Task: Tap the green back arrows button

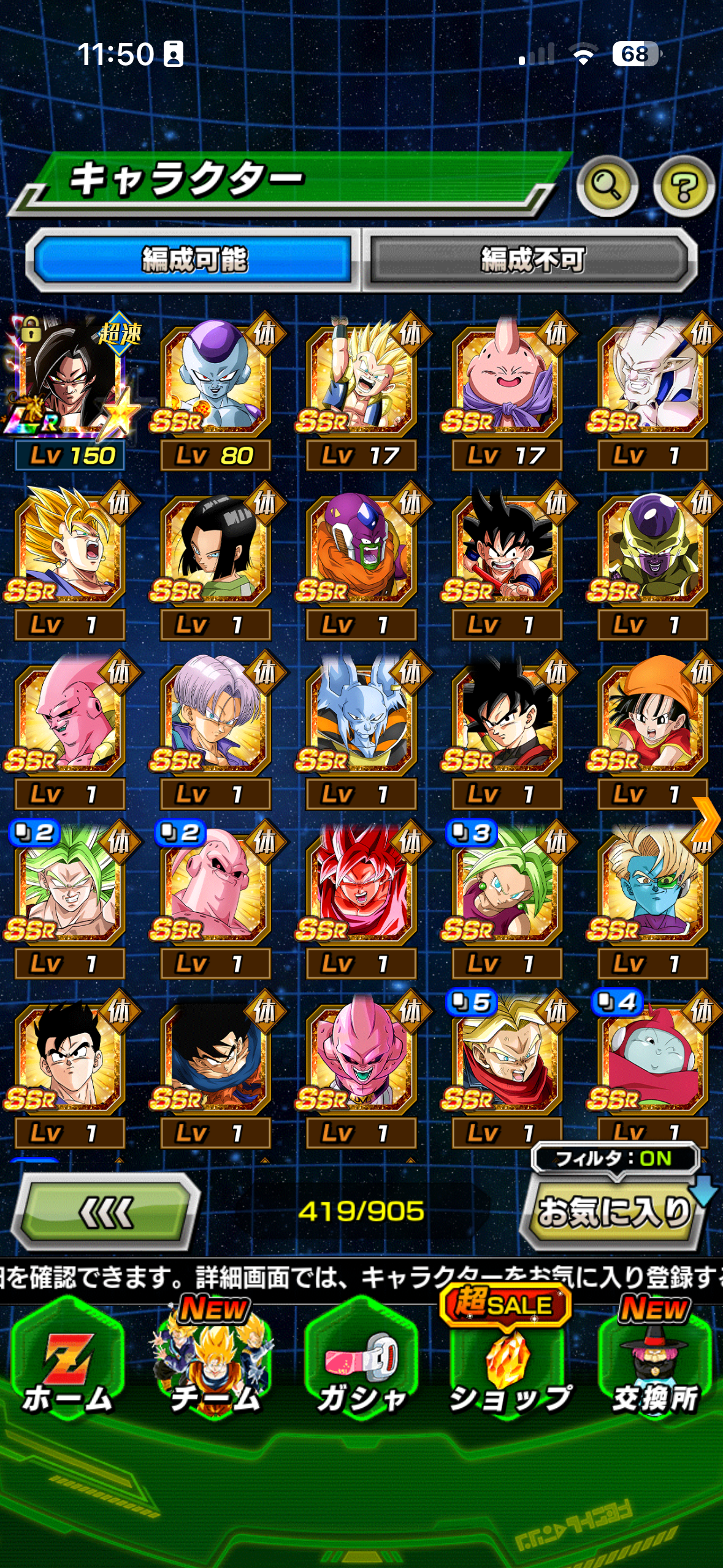Action: (x=106, y=1212)
